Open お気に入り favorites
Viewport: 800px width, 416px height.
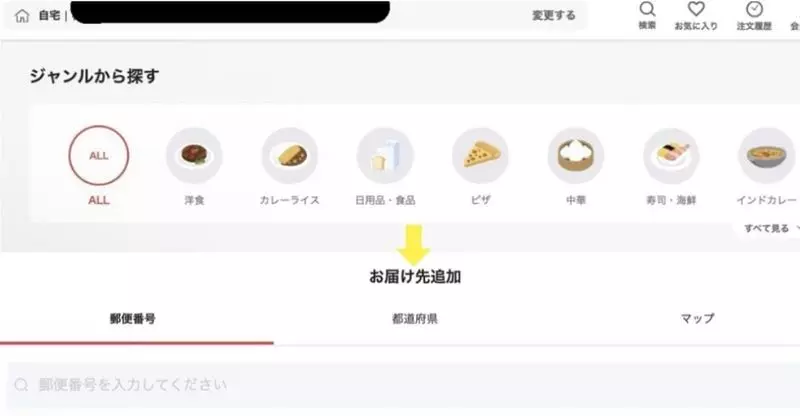pos(696,15)
